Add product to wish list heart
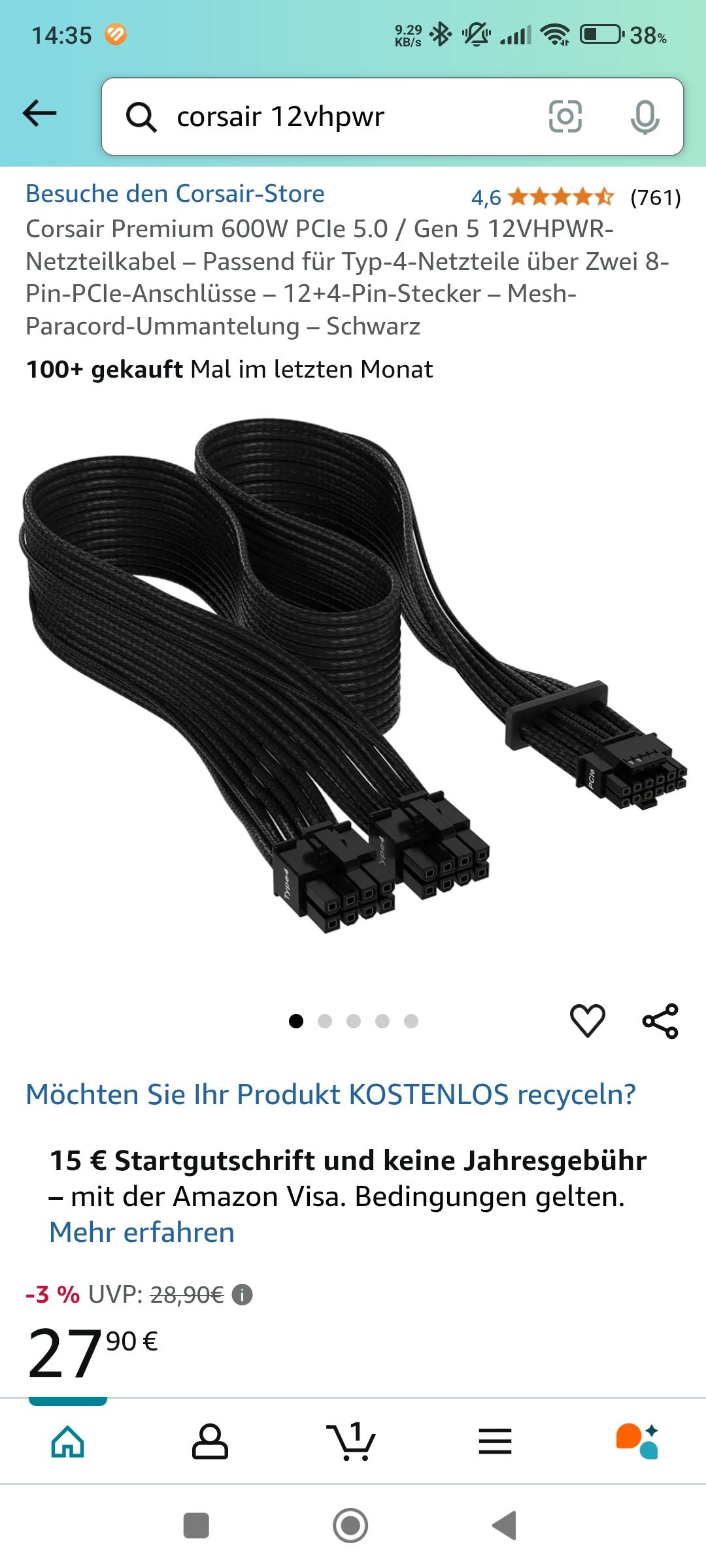This screenshot has height=1568, width=706. click(588, 1021)
